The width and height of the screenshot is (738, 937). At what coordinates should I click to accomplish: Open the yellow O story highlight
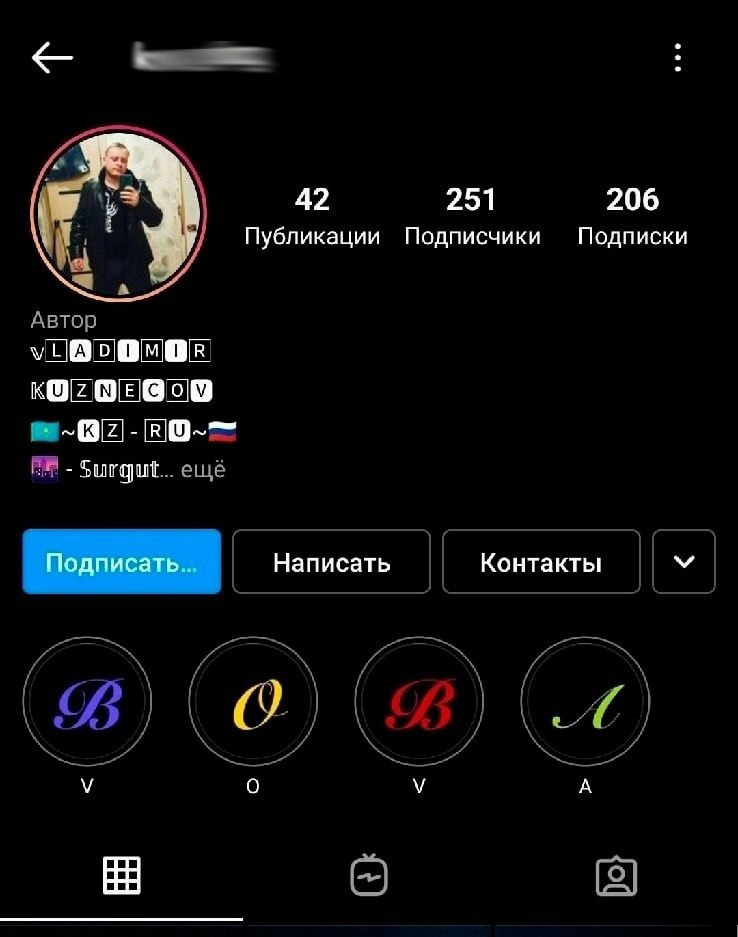pyautogui.click(x=253, y=703)
